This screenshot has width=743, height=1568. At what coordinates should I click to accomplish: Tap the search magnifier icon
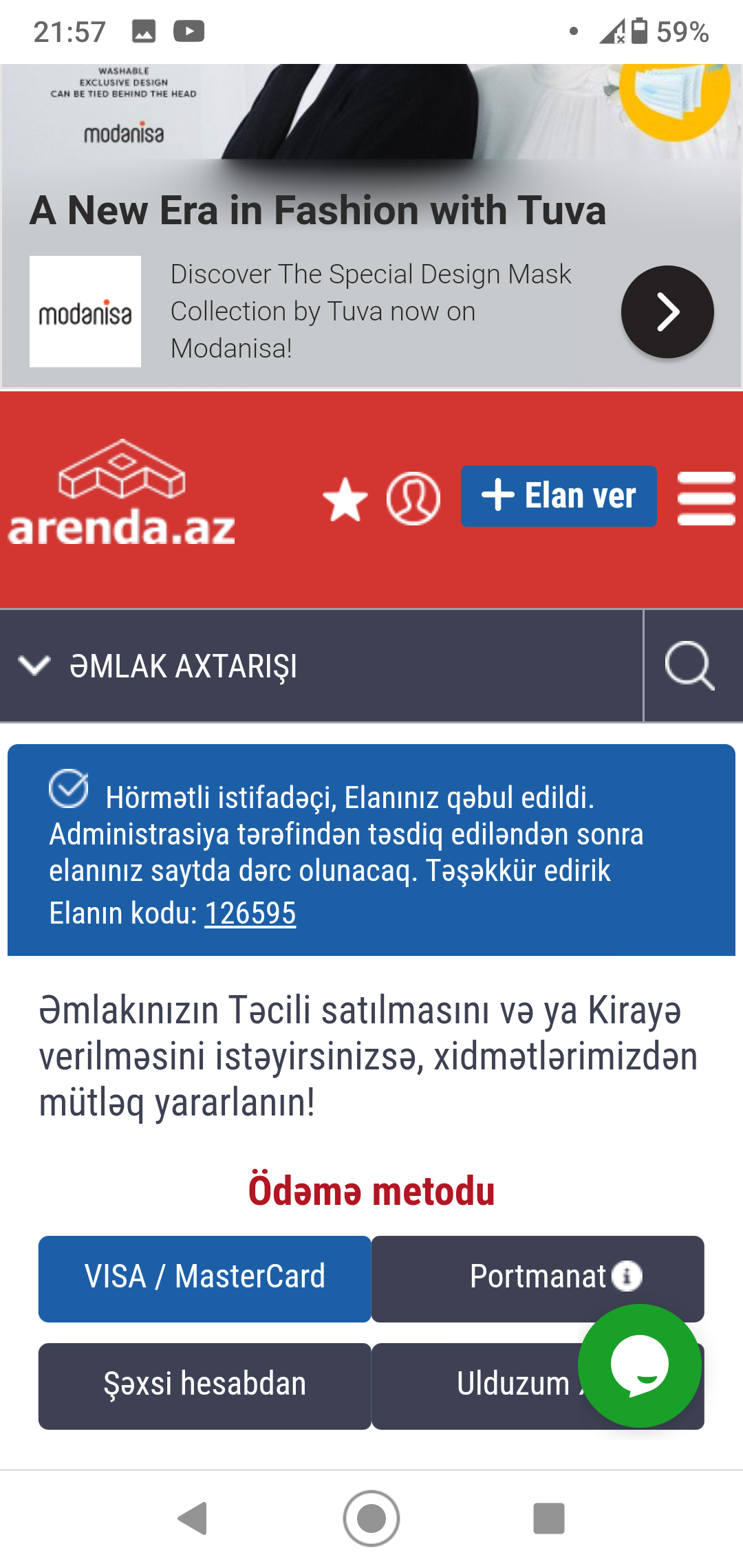point(690,666)
